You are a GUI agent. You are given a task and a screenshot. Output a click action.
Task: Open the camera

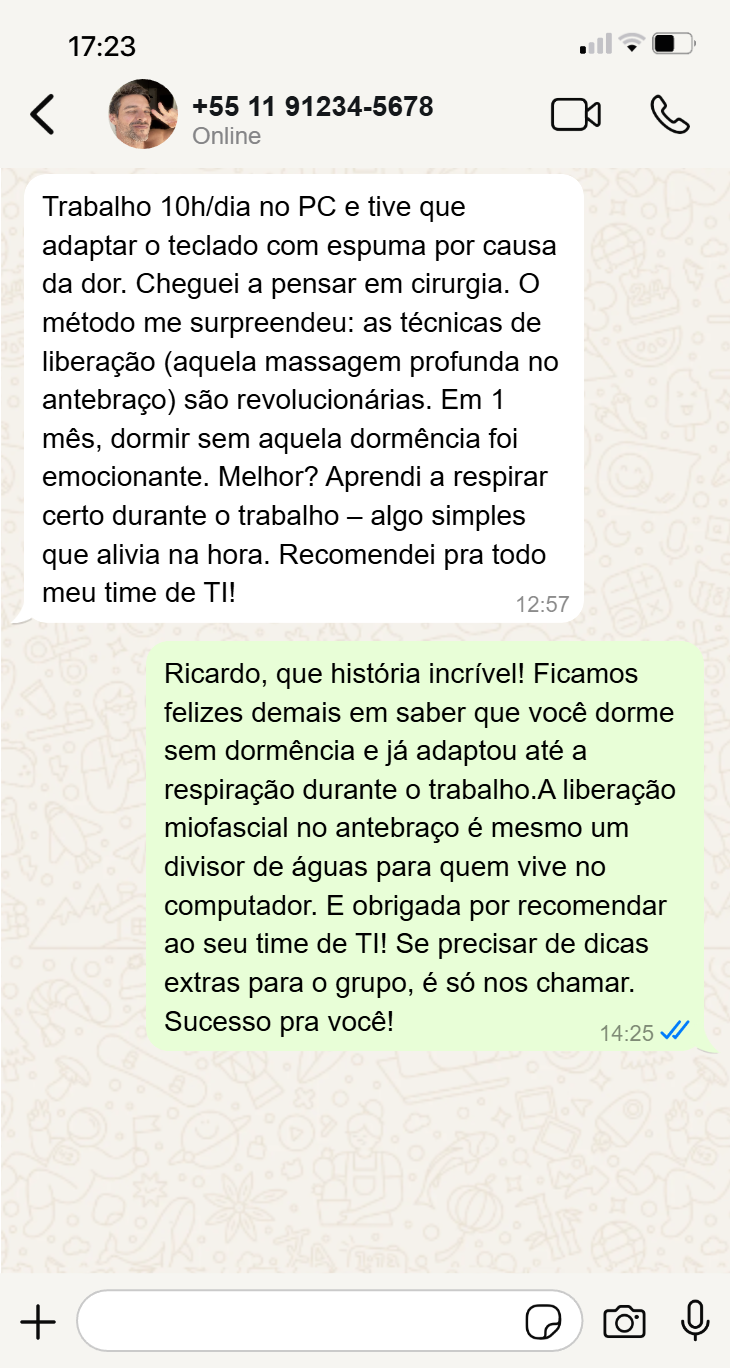[x=624, y=1322]
